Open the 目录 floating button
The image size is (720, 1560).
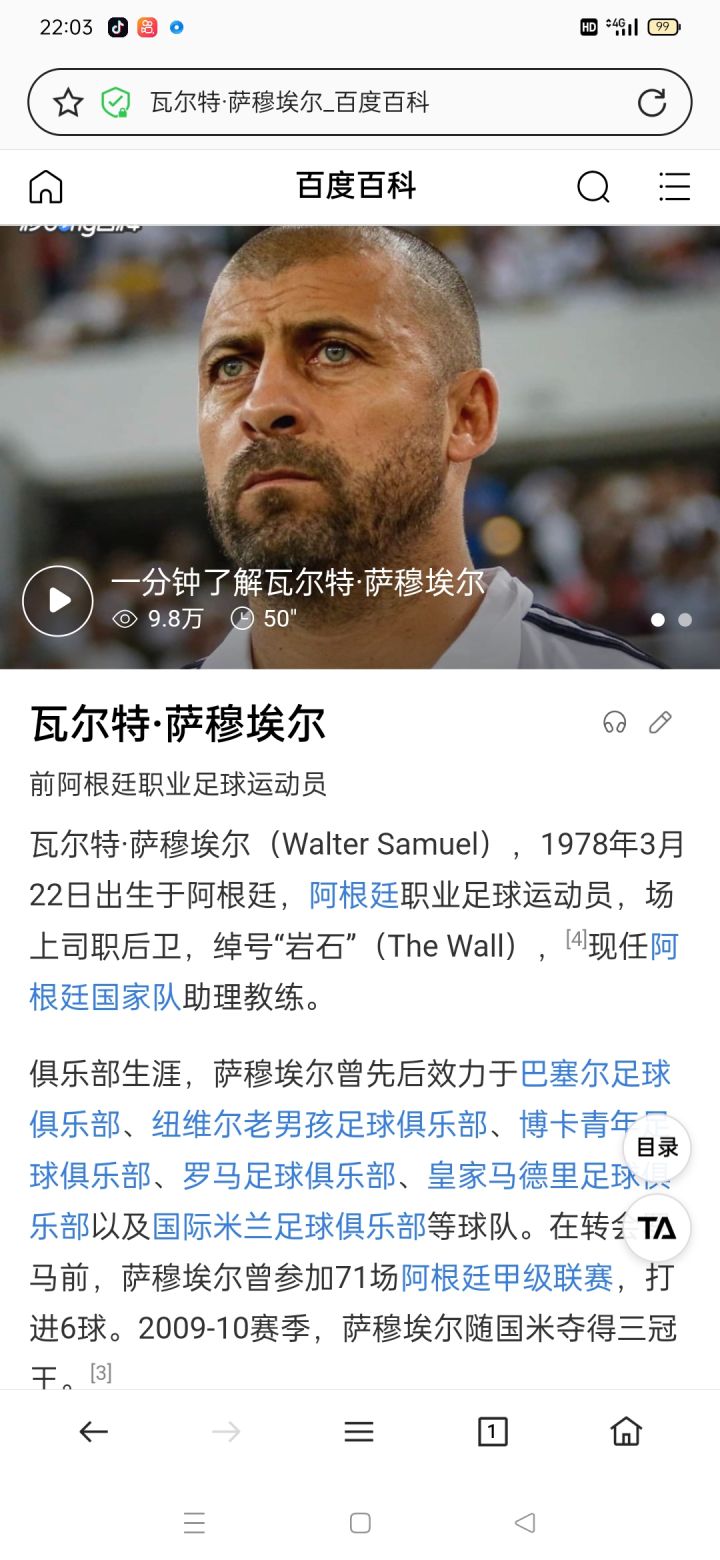[657, 1147]
